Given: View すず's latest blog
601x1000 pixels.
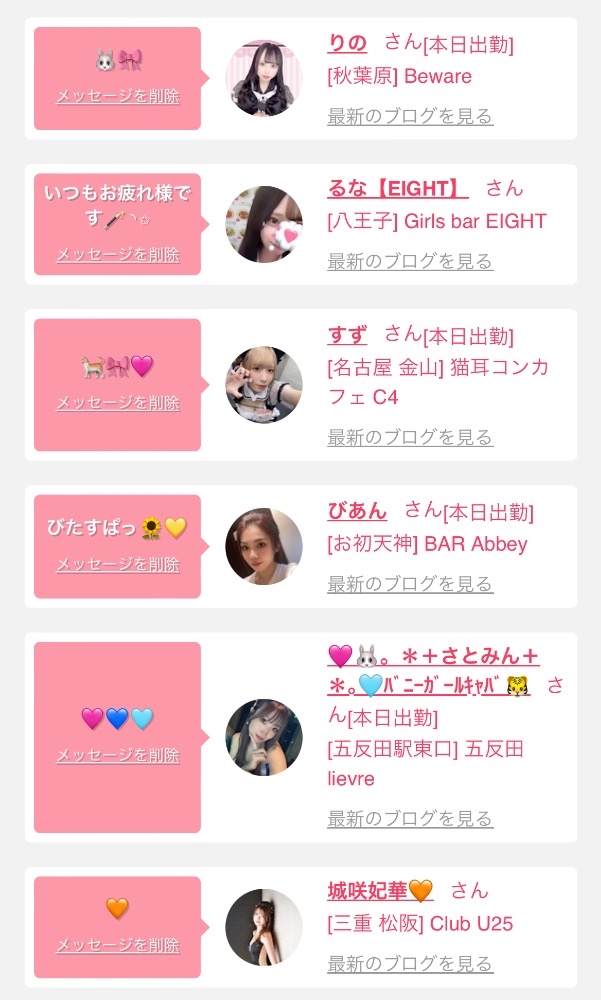Looking at the screenshot, I should click(x=410, y=437).
